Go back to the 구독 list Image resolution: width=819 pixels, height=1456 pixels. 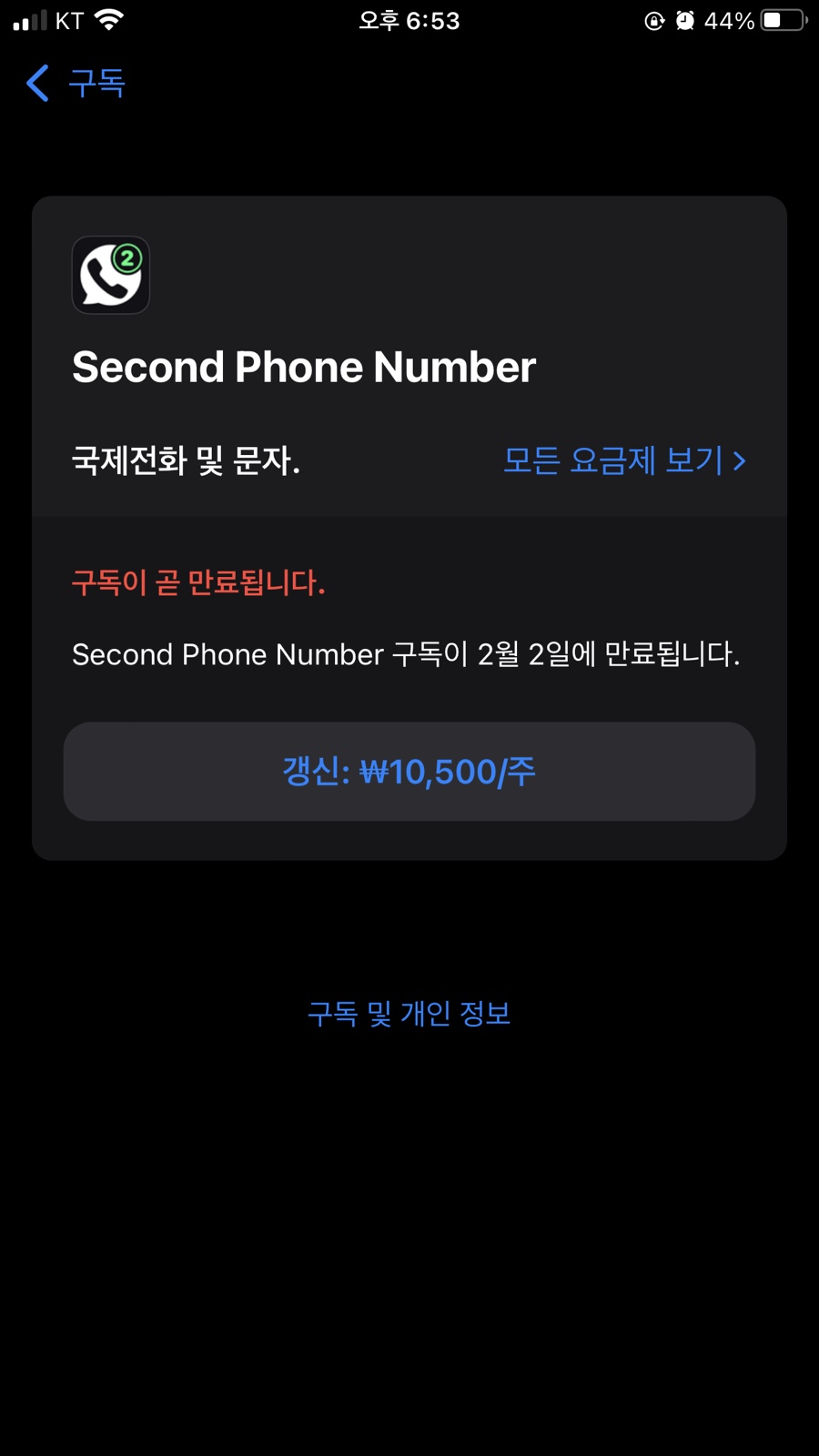[x=76, y=84]
